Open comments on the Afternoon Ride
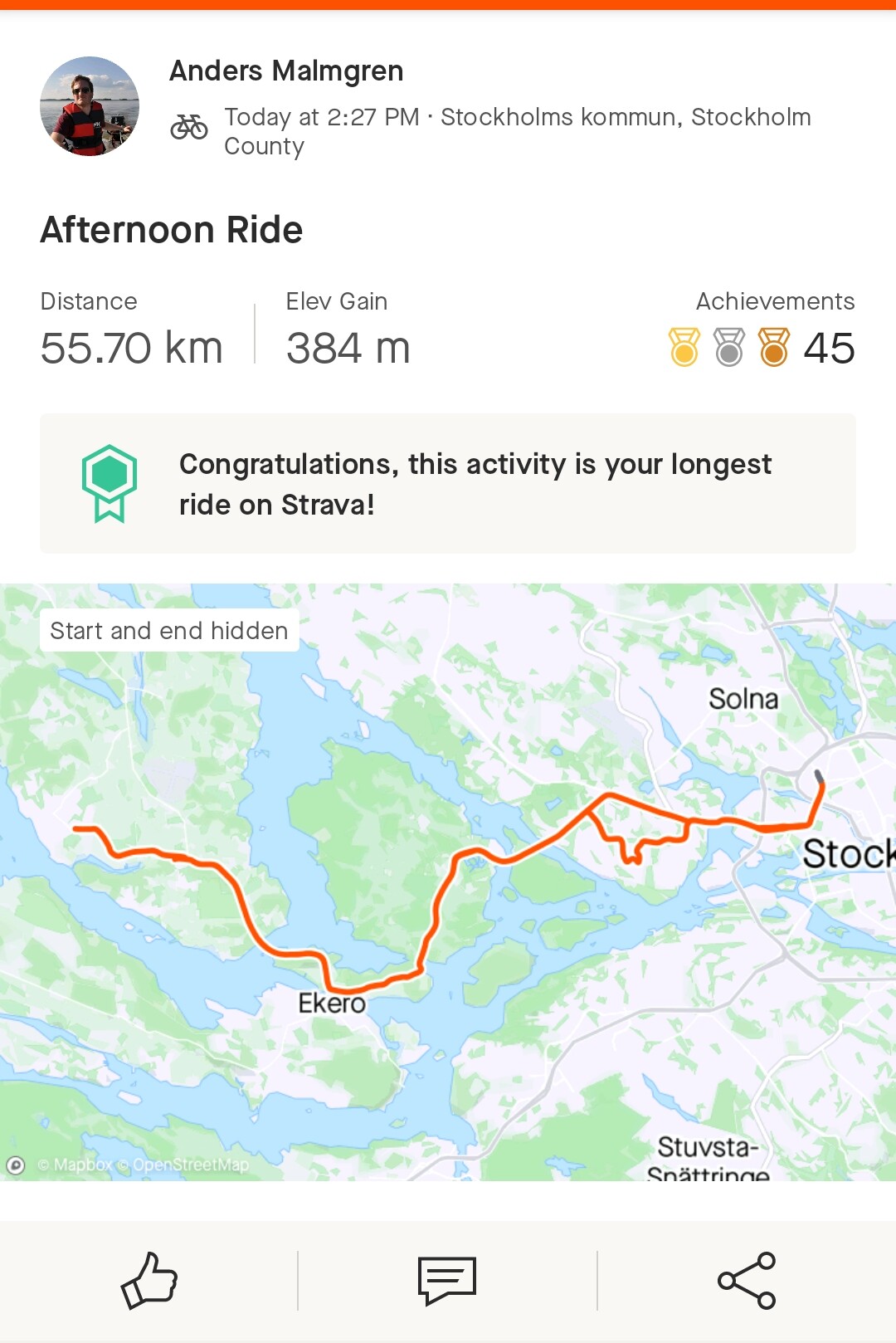Viewport: 896px width, 1343px height. coord(447,1280)
